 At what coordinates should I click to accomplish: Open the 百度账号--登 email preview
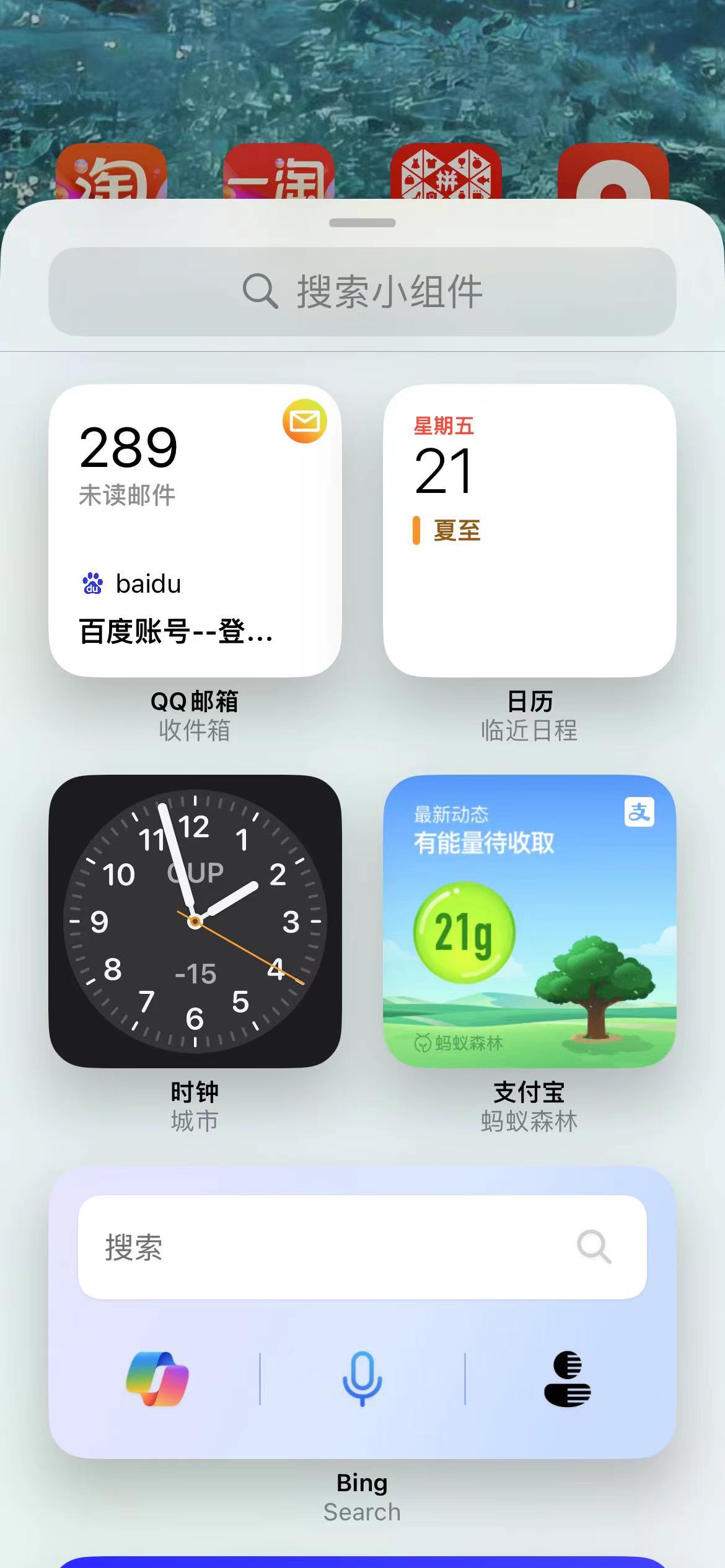point(175,633)
